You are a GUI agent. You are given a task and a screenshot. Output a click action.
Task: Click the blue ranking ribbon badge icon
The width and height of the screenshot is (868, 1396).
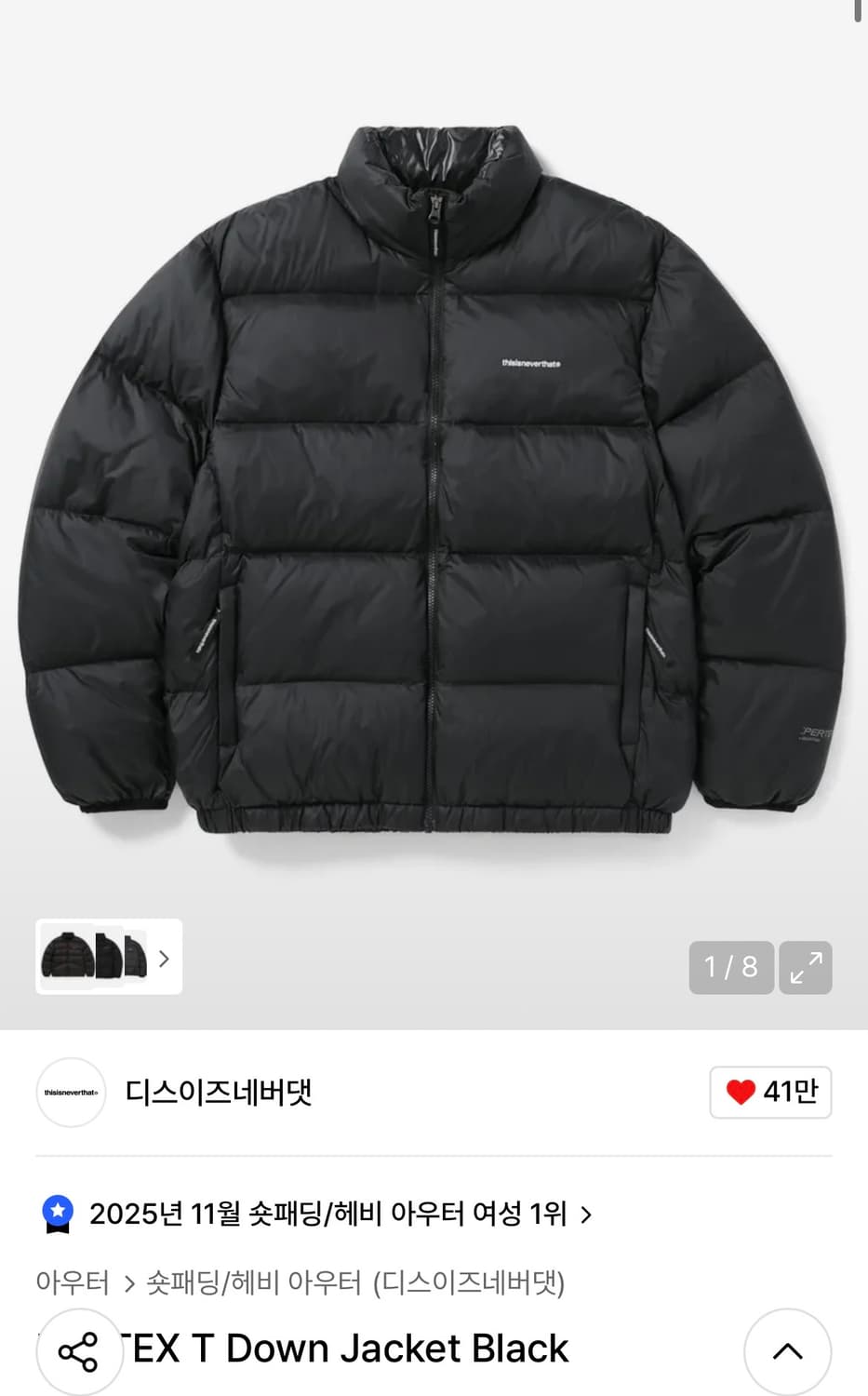[x=59, y=1214]
